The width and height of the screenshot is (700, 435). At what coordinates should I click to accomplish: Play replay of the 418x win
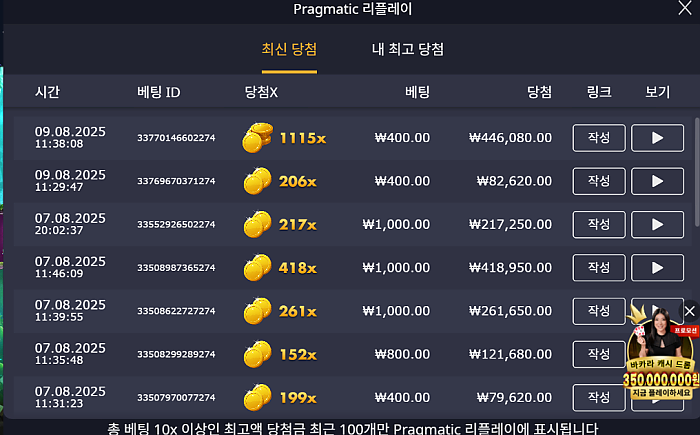(657, 268)
